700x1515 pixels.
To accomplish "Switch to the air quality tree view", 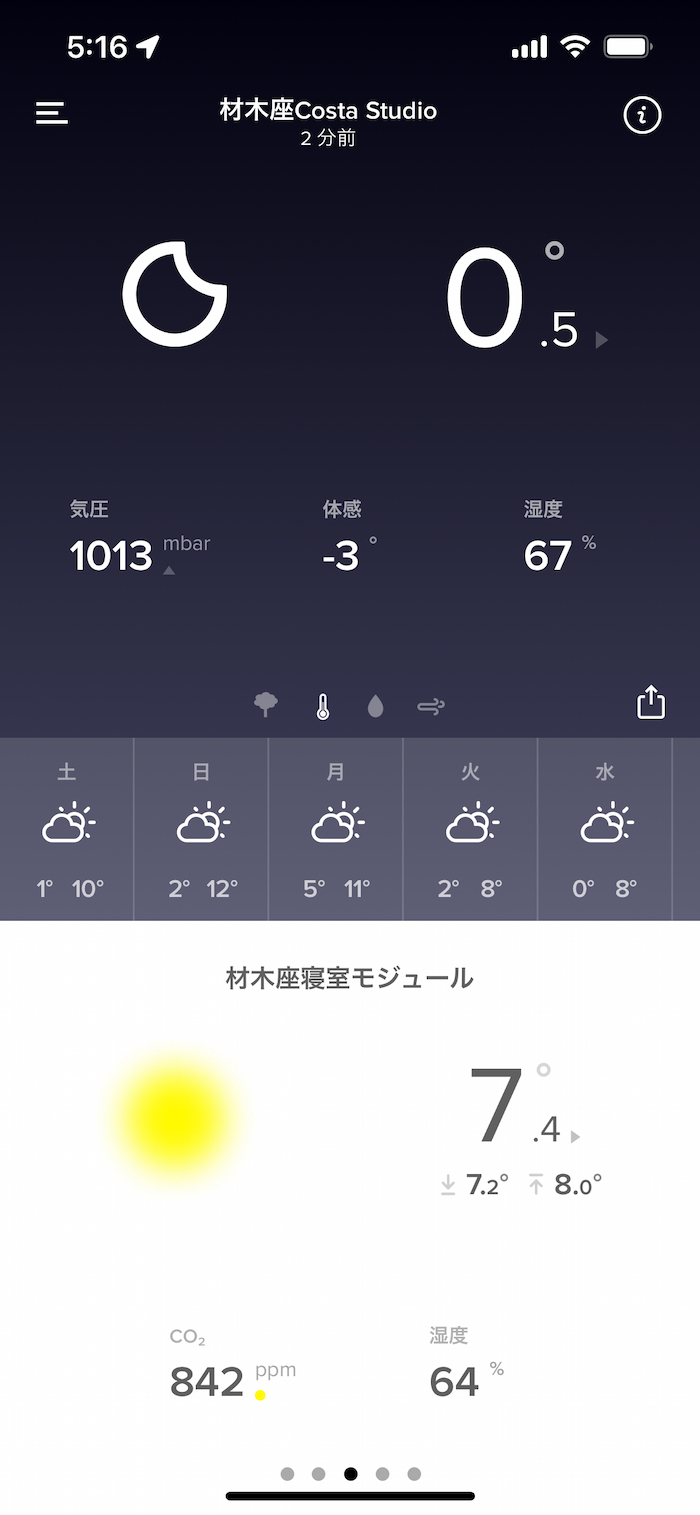I will [x=266, y=706].
